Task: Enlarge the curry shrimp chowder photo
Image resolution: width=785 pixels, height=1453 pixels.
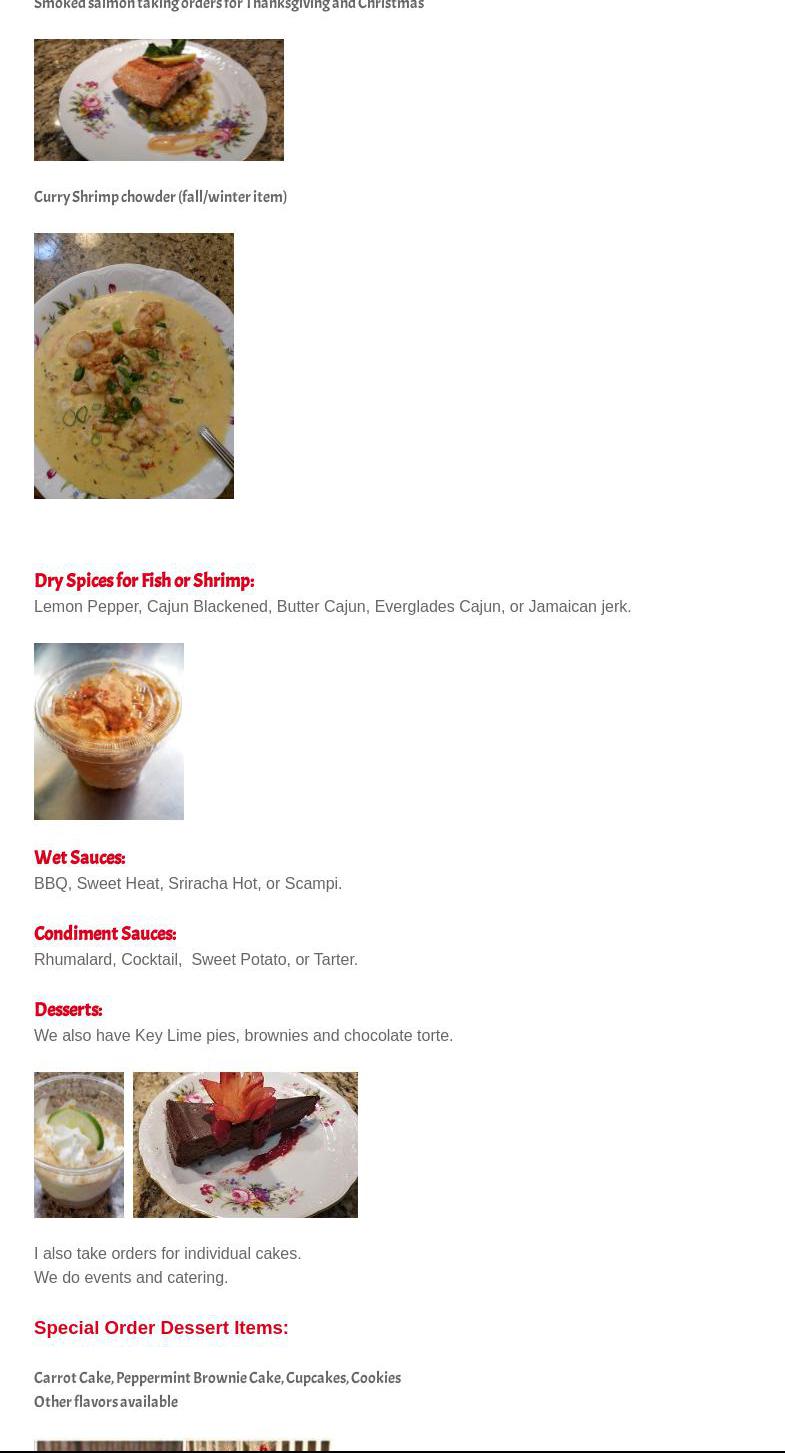Action: 134,366
